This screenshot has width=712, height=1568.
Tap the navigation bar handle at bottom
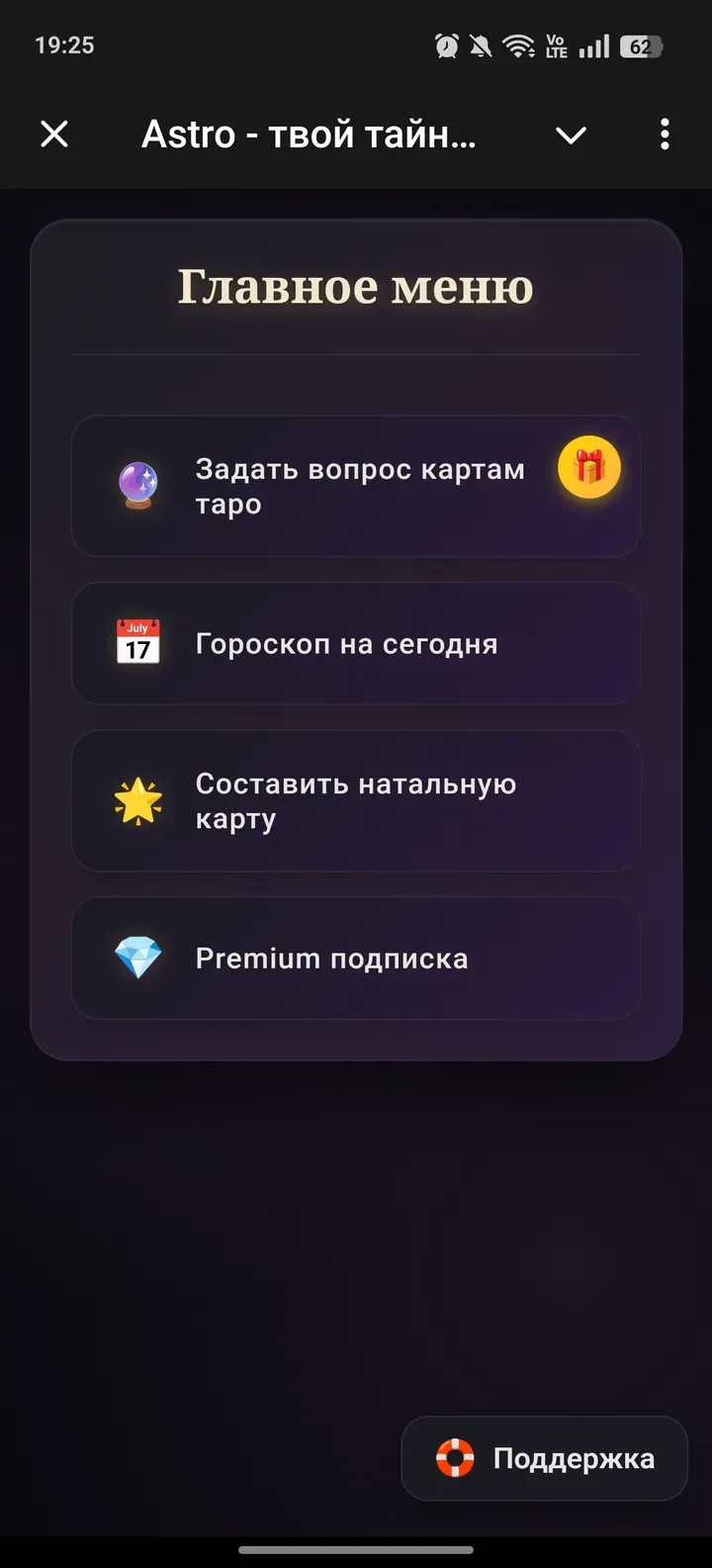tap(356, 1551)
